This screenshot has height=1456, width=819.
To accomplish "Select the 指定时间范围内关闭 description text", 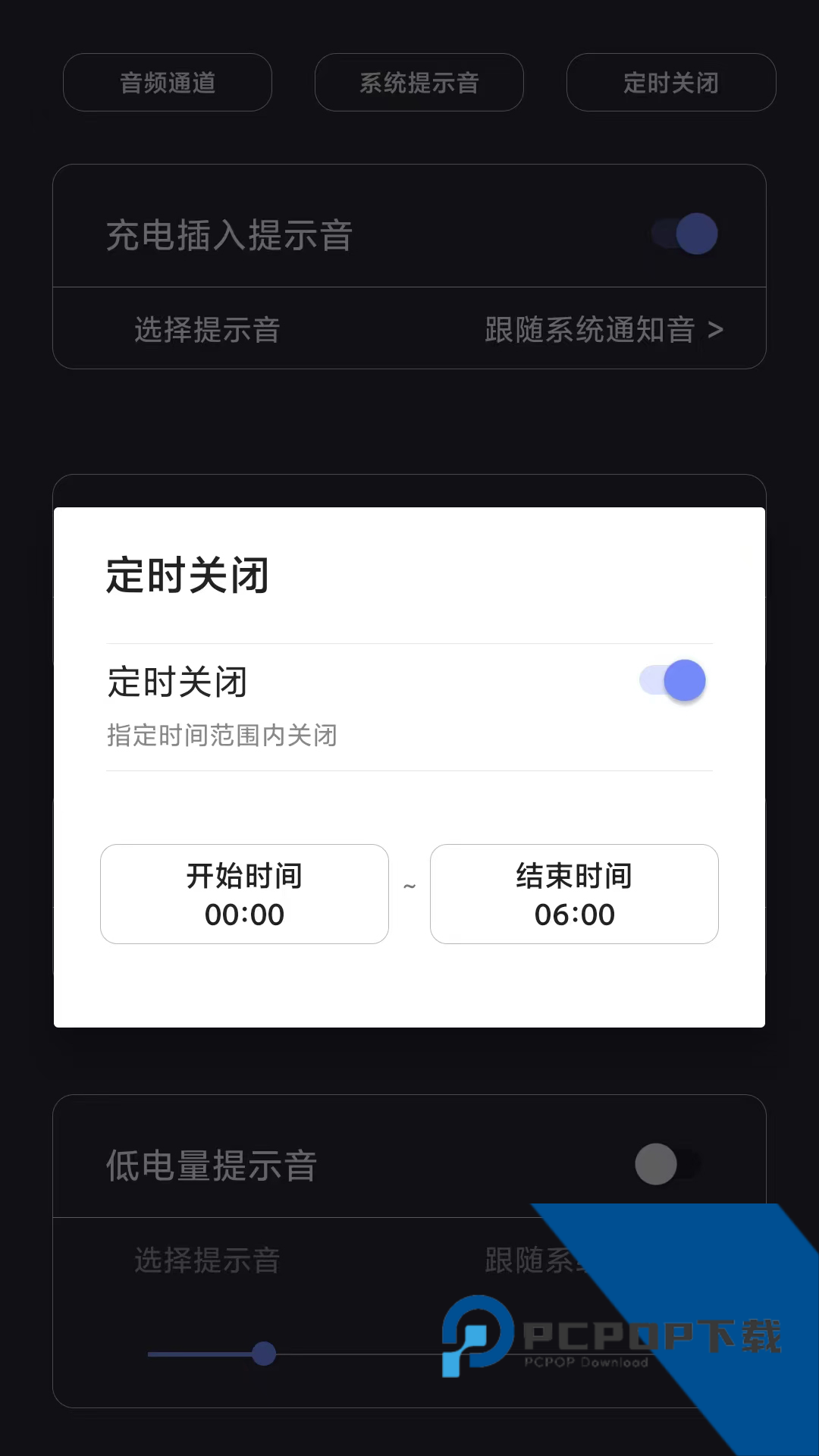I will click(222, 735).
